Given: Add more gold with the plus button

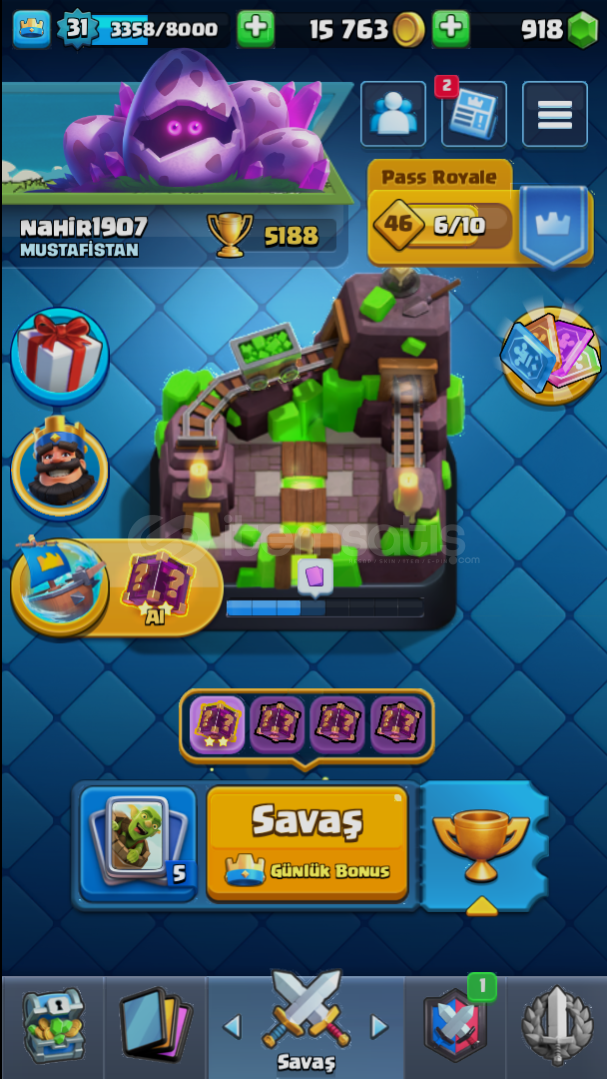Looking at the screenshot, I should 451,29.
